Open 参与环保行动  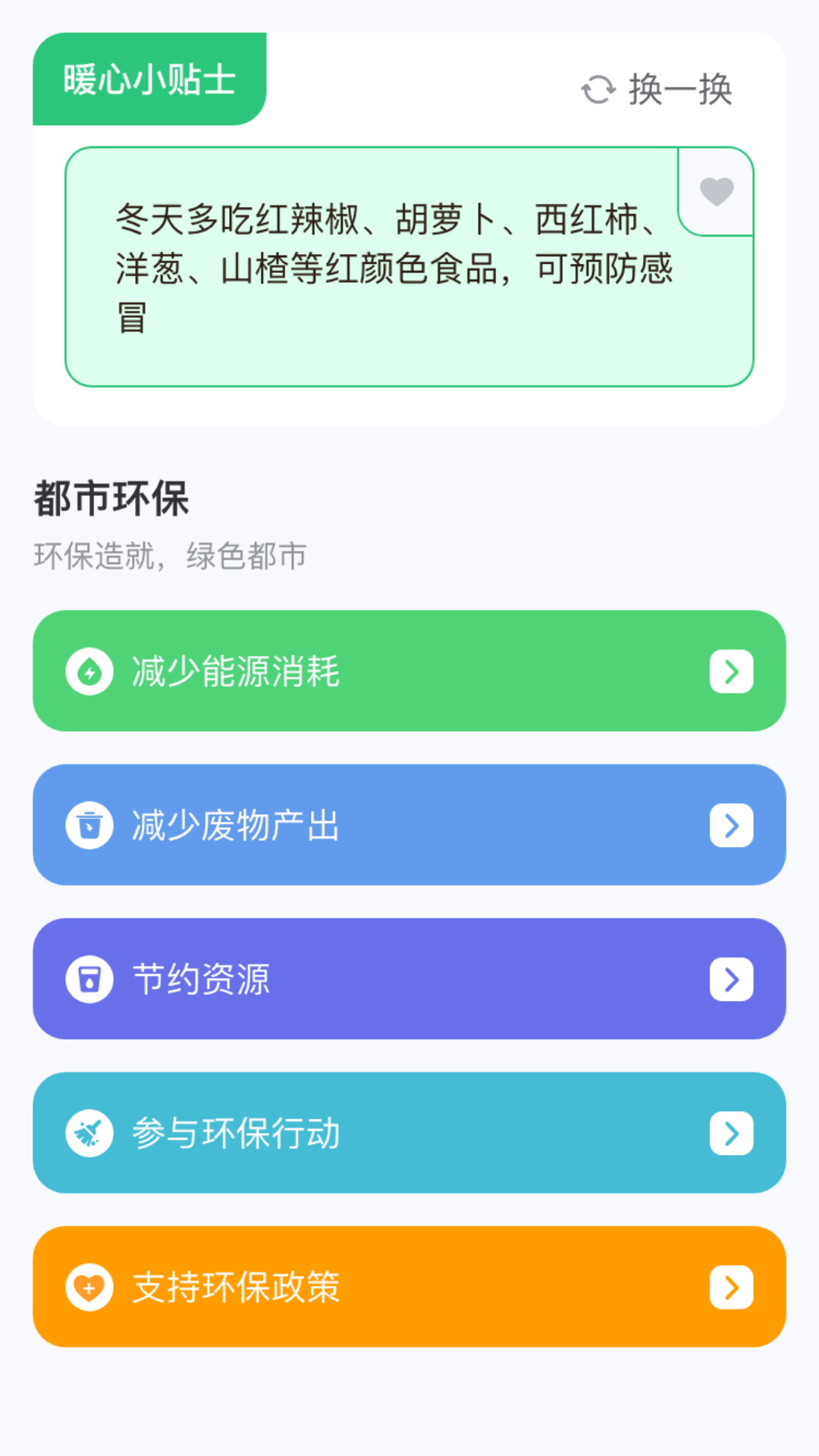(409, 1133)
